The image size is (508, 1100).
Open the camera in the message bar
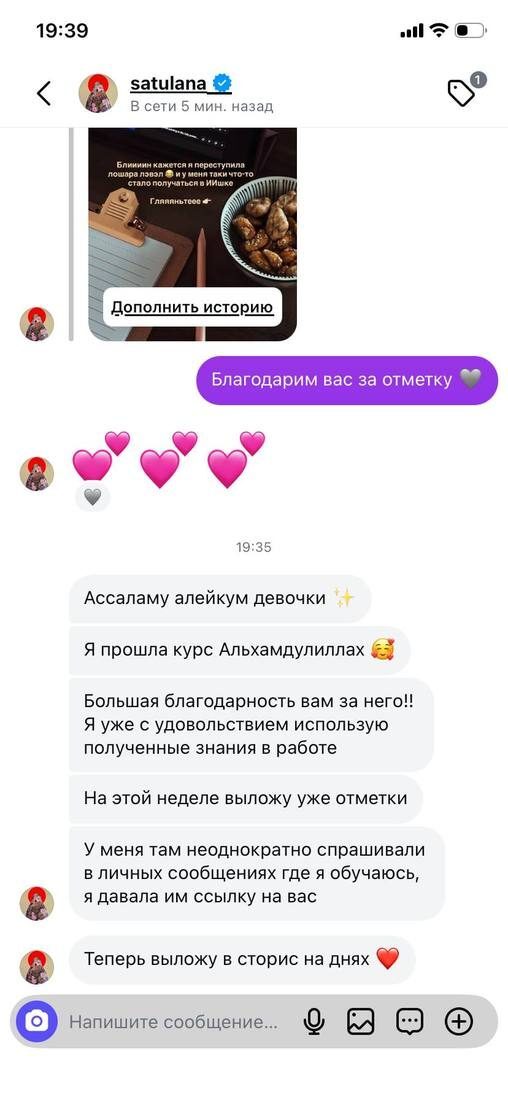(36, 1021)
